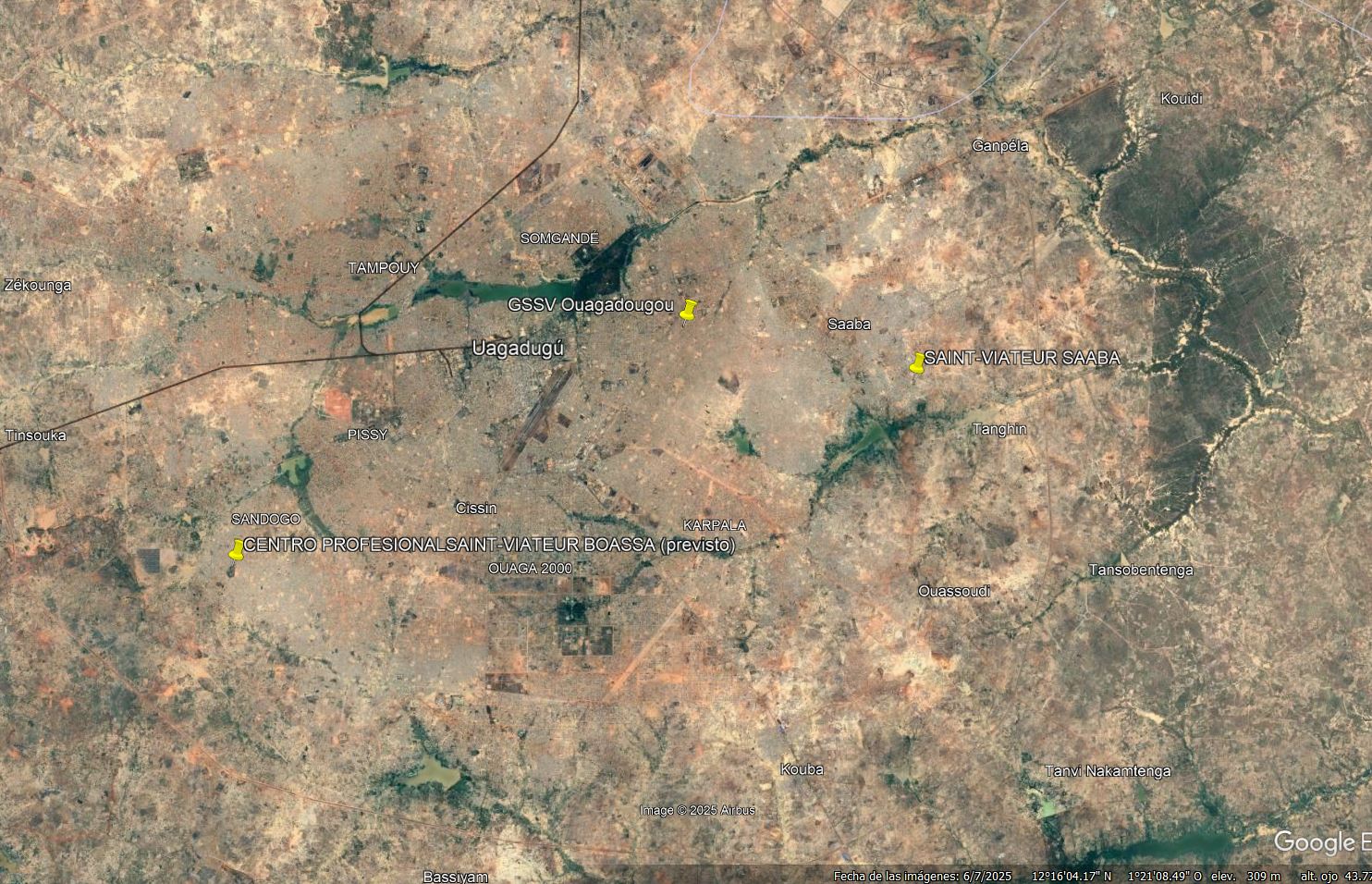
Task: Select the SAINT-VIATEUR SAABA yellow pin
Action: pyautogui.click(x=917, y=362)
